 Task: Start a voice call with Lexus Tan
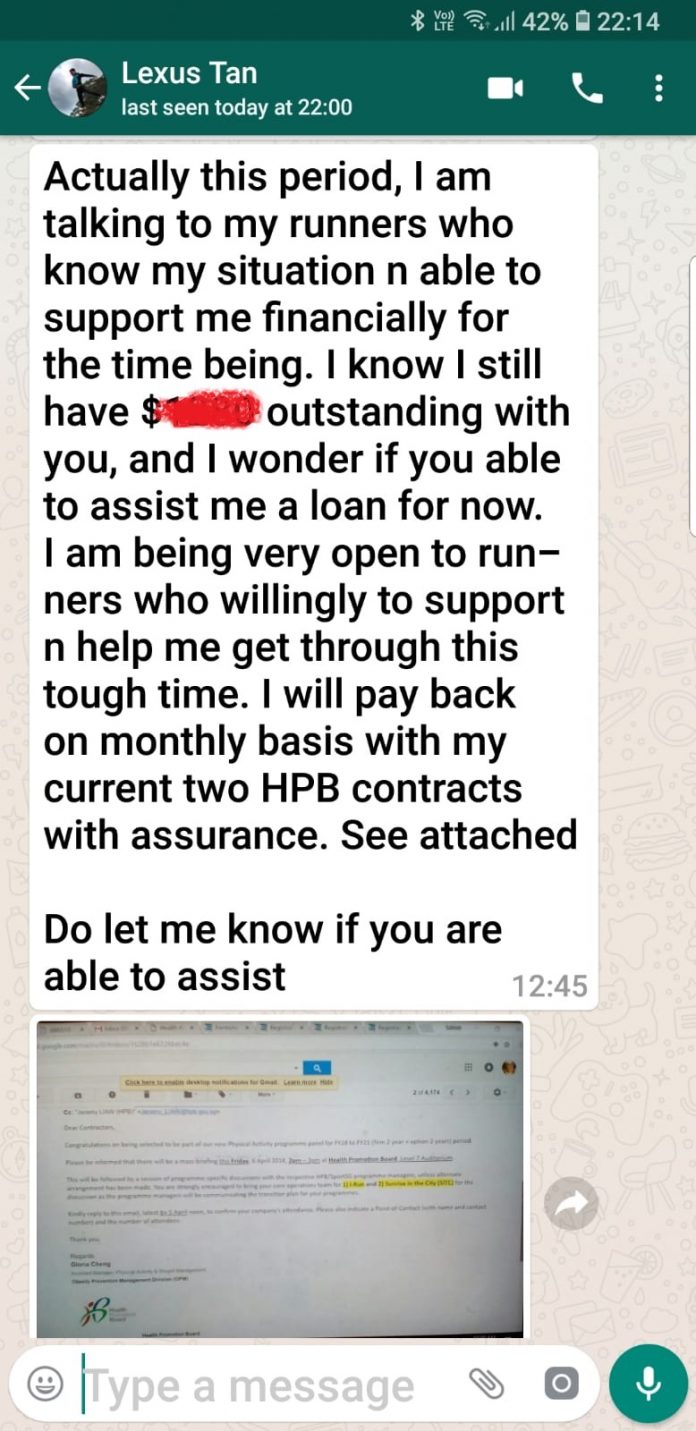click(587, 89)
